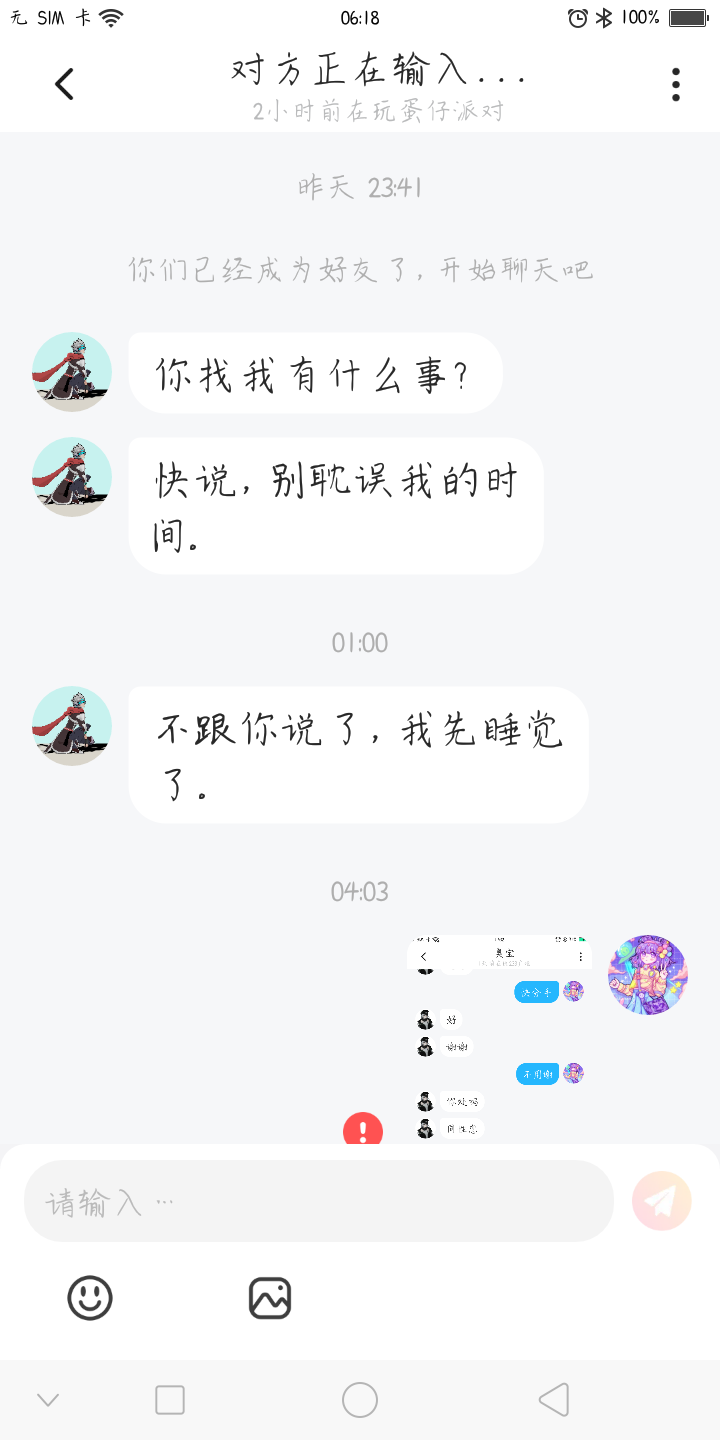The image size is (720, 1440).
Task: Open the sent screenshot image
Action: (x=499, y=1038)
